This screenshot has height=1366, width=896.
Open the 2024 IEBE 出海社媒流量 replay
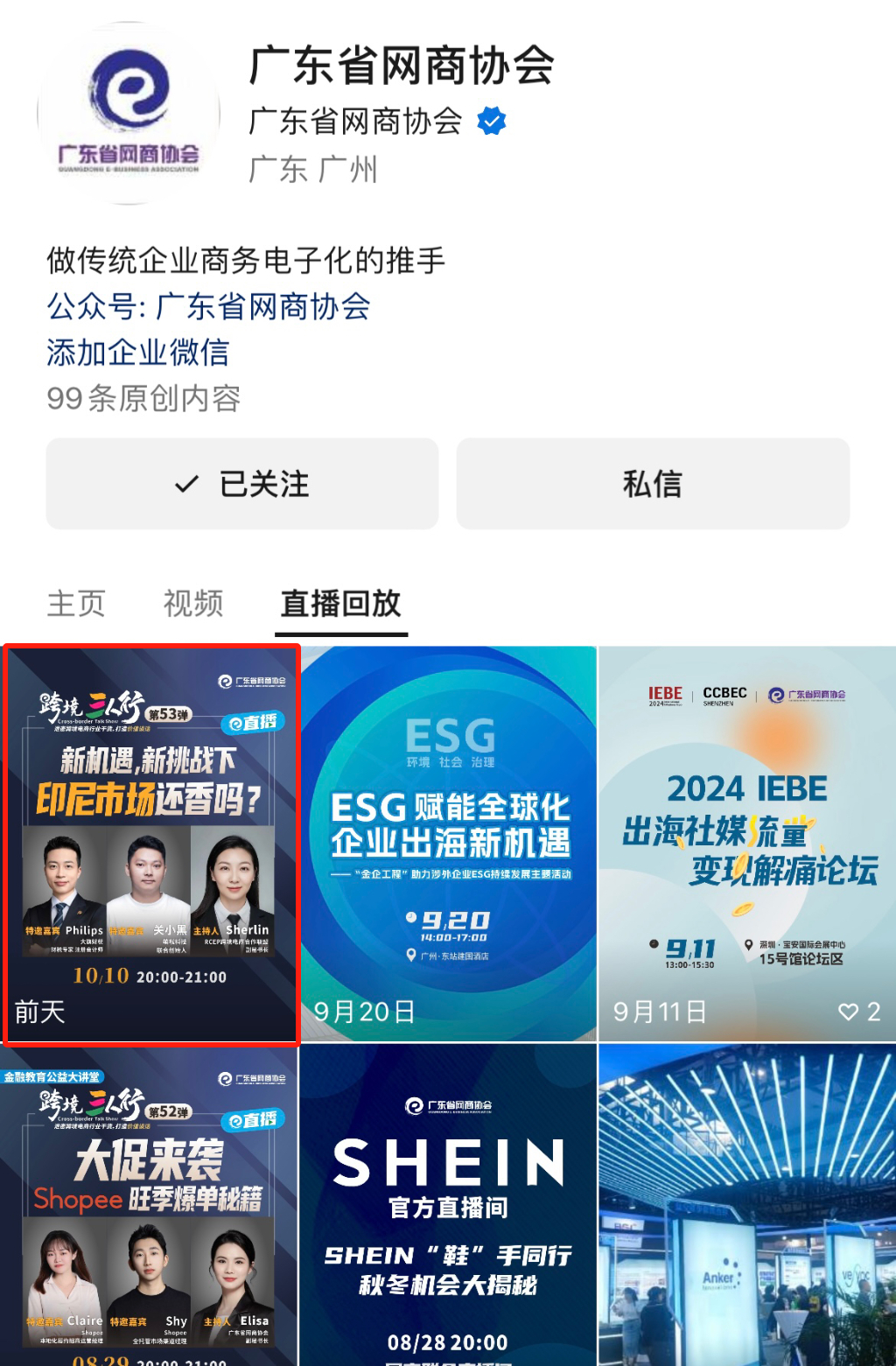pos(747,844)
